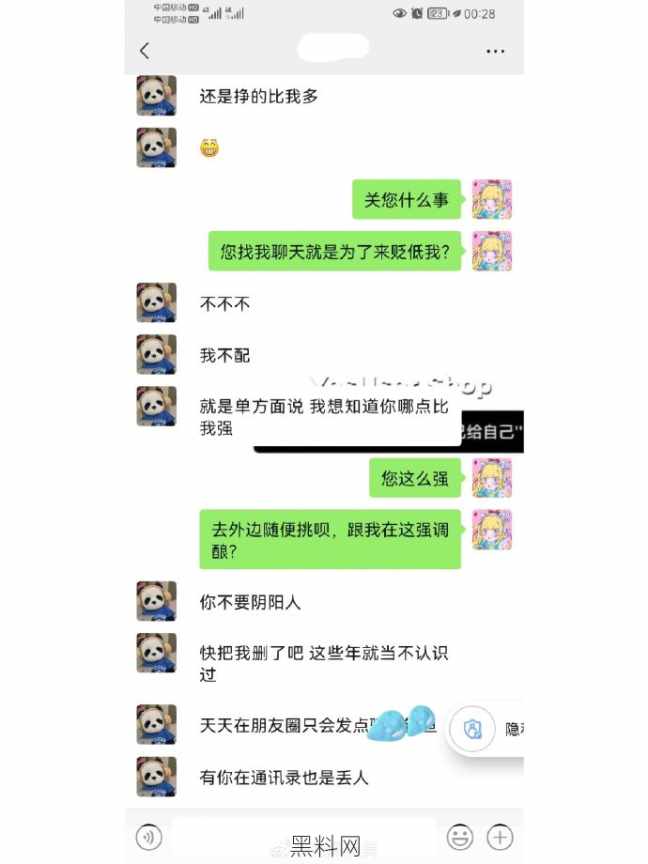Open the chat's three-dot menu
This screenshot has height=864, width=648.
coord(495,50)
